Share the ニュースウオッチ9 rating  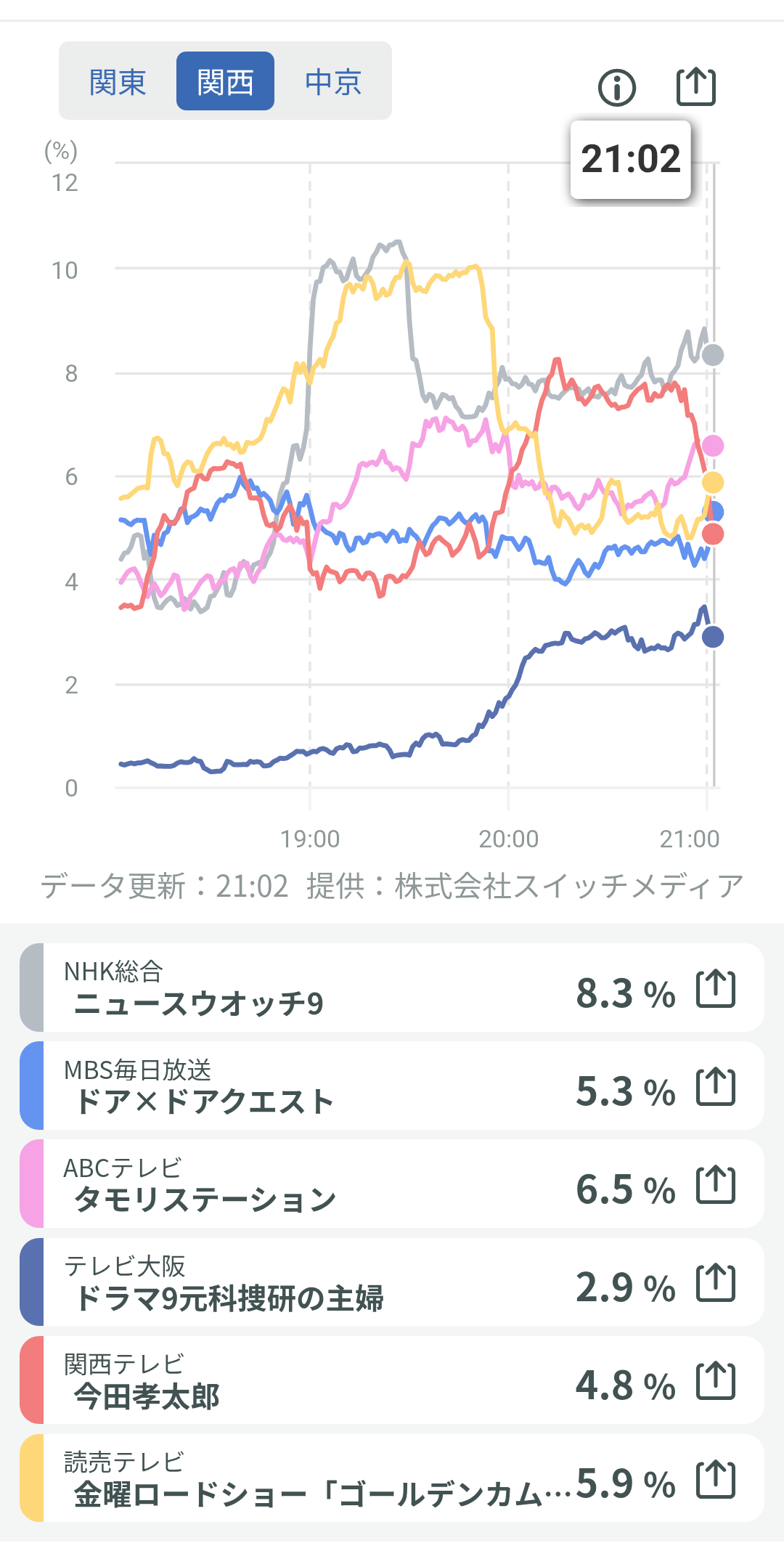pos(716,989)
